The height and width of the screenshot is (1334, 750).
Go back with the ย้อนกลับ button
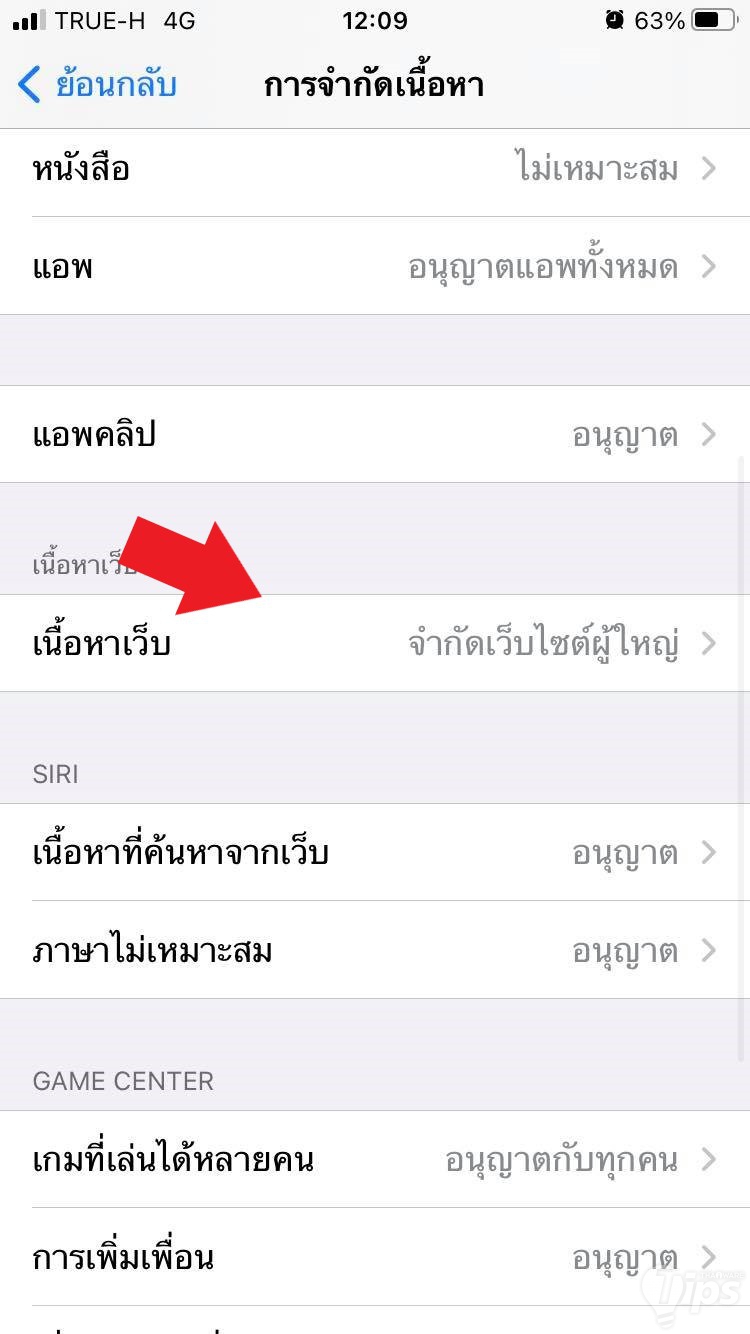click(x=98, y=85)
